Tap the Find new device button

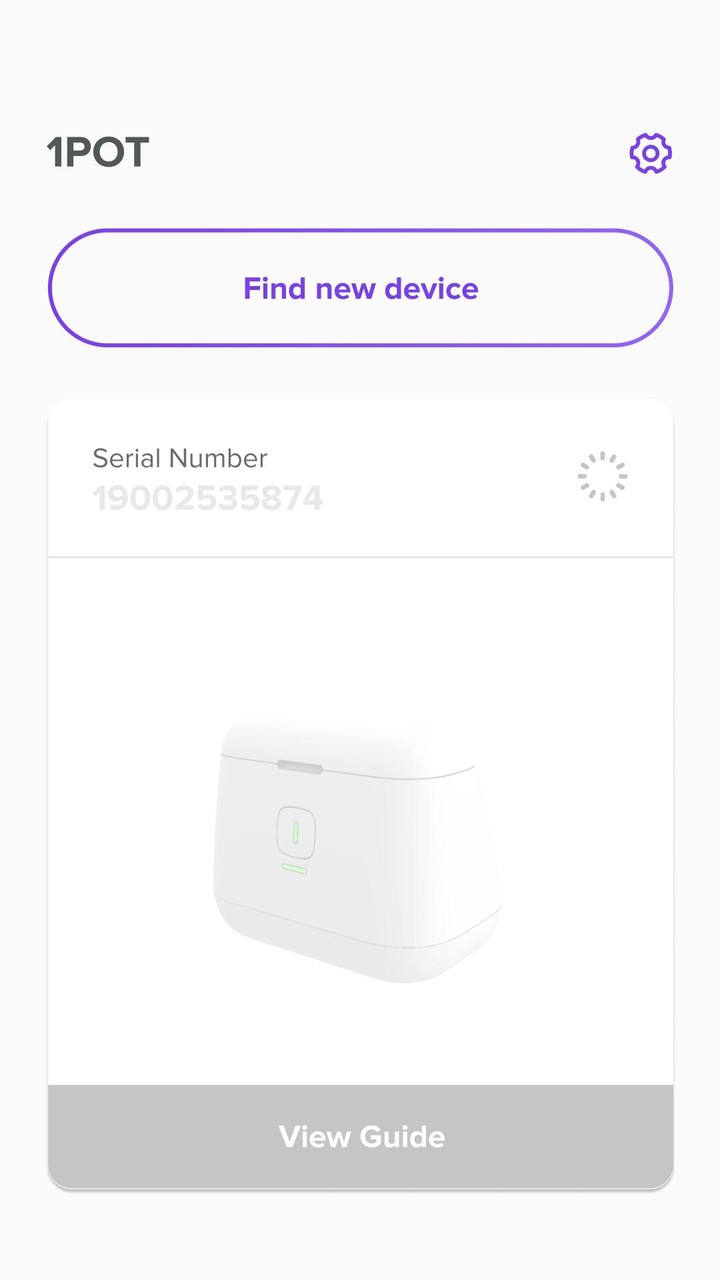(x=360, y=288)
